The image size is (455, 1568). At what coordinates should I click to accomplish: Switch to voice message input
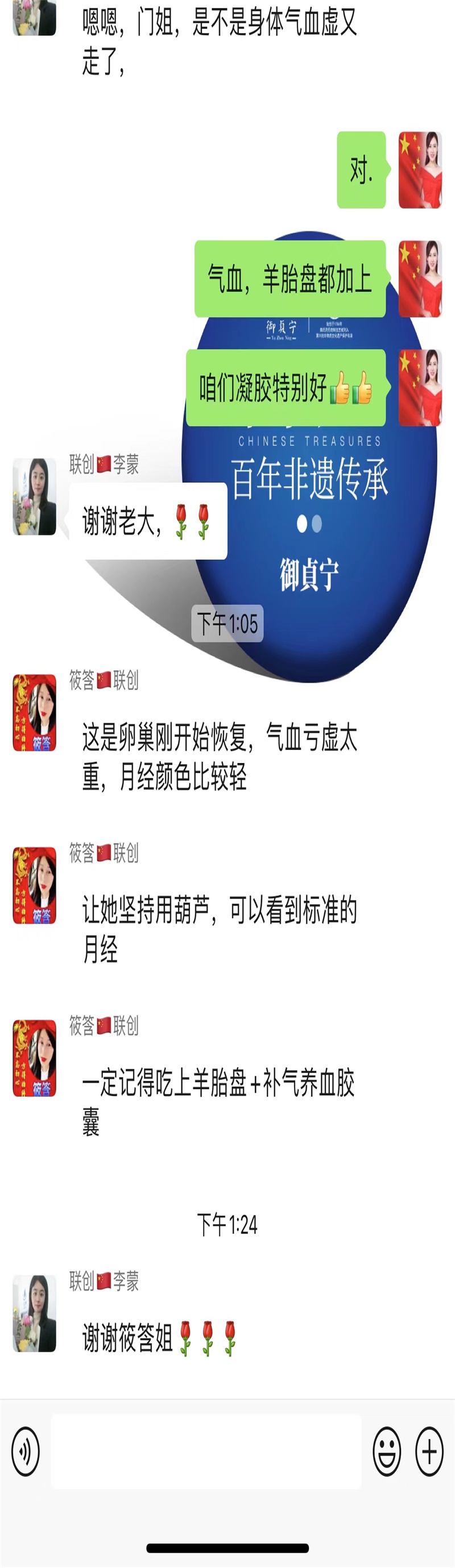(26, 1451)
